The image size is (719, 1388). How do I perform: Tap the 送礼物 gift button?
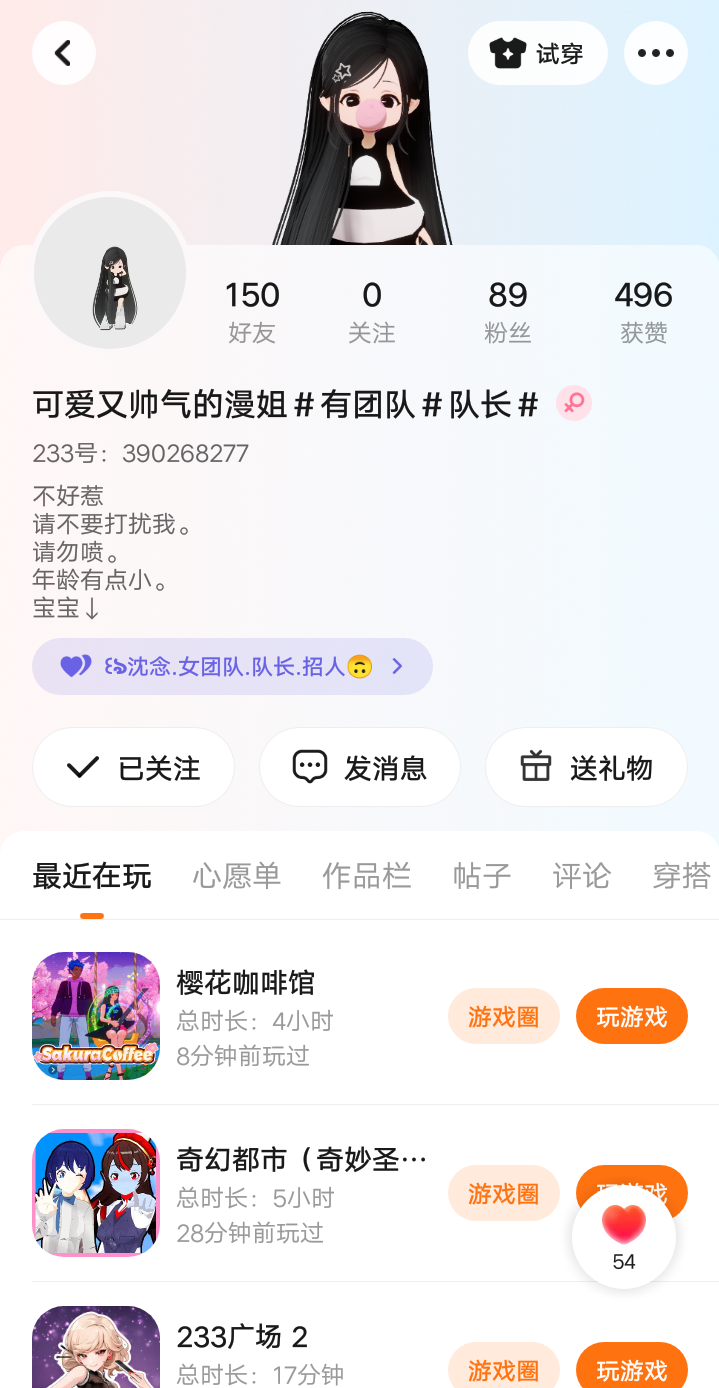pyautogui.click(x=586, y=767)
